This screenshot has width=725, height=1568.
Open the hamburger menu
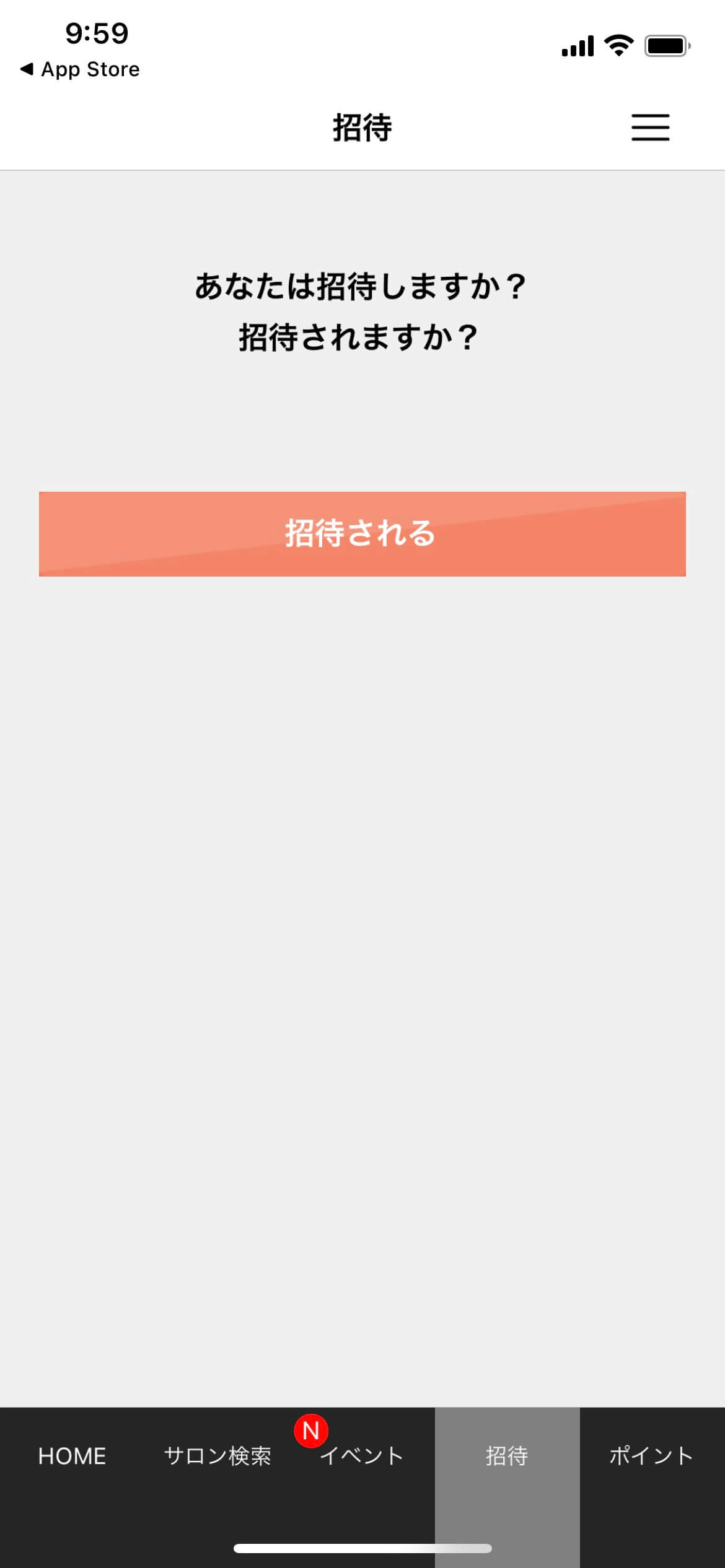coord(650,127)
